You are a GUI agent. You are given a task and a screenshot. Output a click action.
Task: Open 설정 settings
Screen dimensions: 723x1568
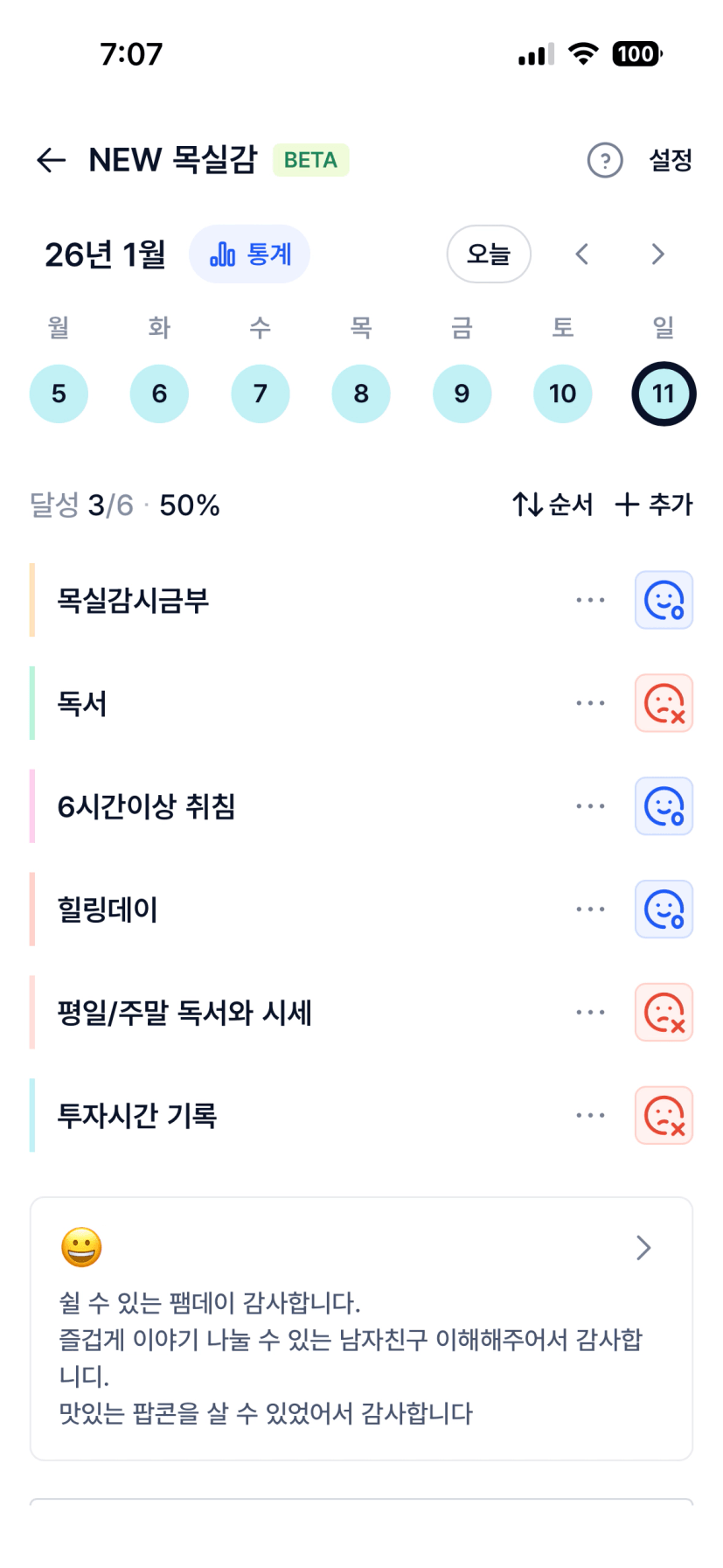coord(671,160)
